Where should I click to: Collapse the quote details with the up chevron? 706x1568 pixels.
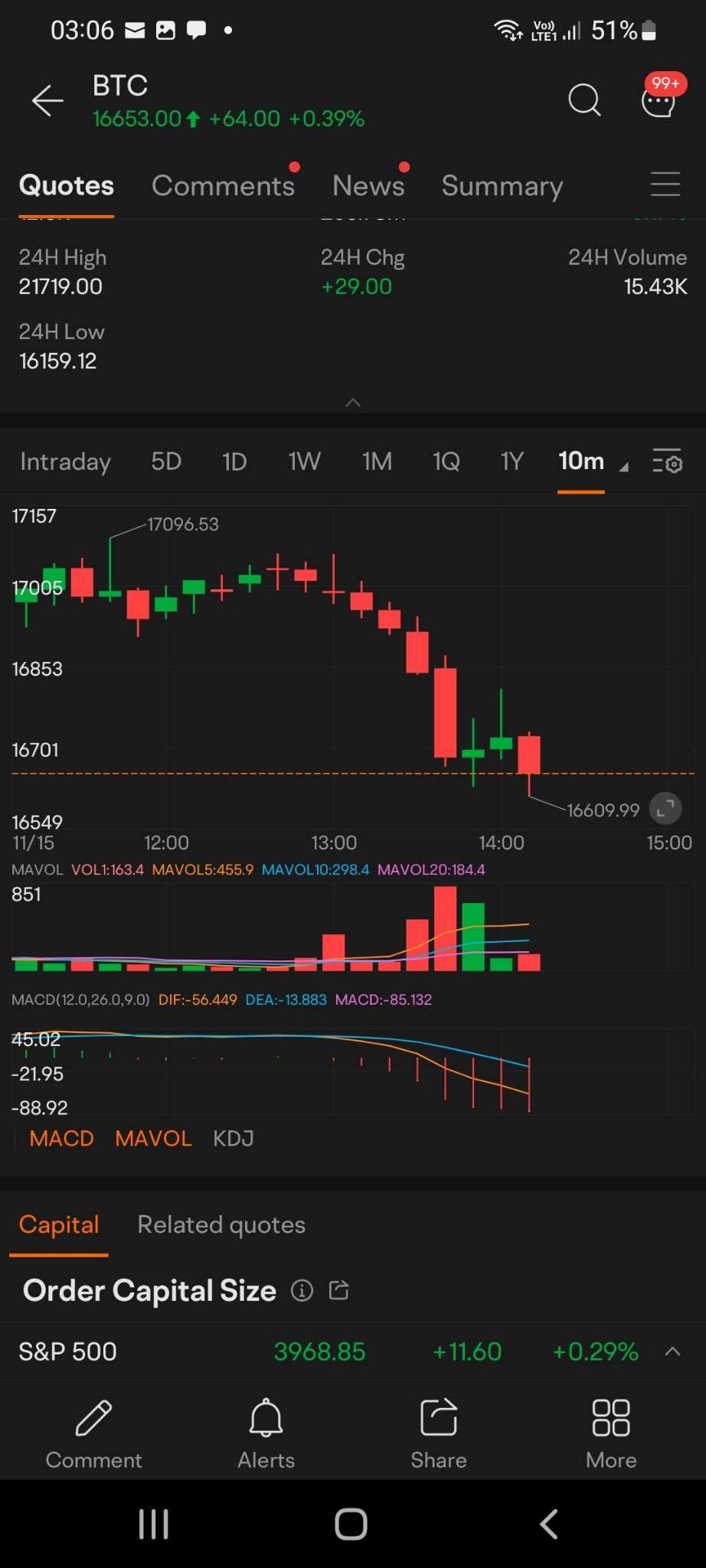click(x=353, y=403)
